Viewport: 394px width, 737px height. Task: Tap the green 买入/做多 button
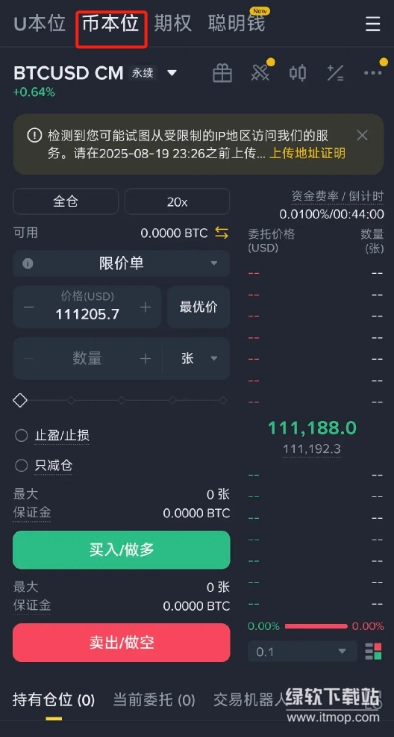tap(121, 550)
